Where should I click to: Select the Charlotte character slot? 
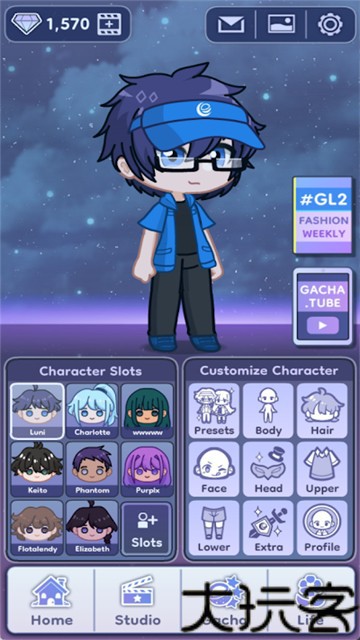coord(92,411)
